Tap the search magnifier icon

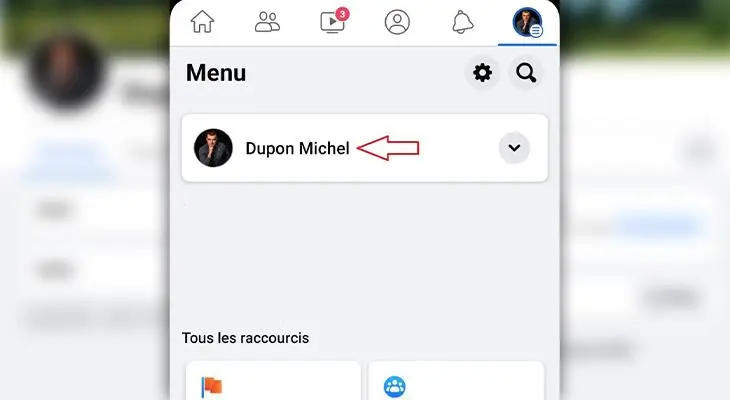tap(526, 72)
